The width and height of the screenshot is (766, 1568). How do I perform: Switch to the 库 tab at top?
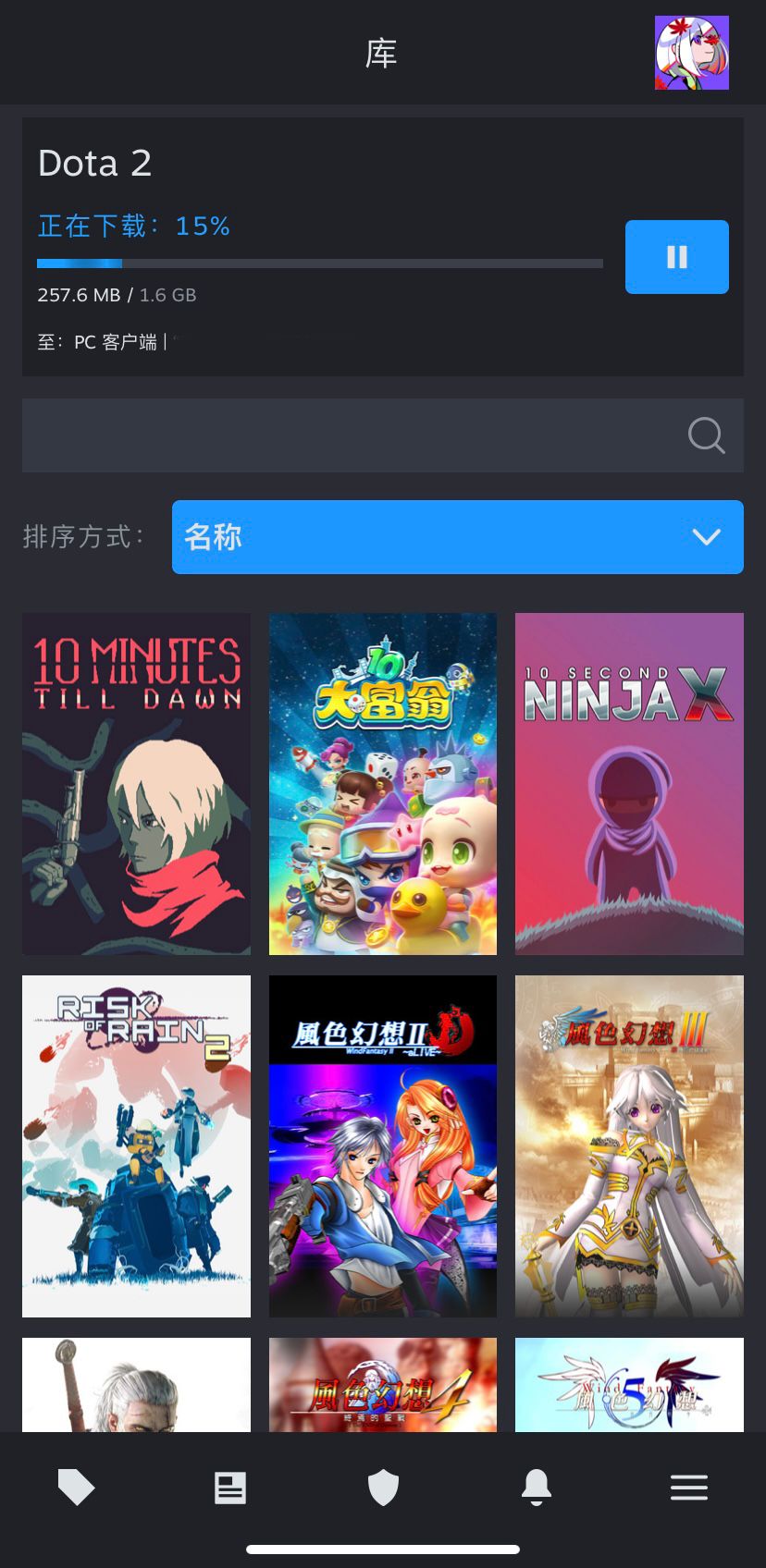(x=382, y=53)
